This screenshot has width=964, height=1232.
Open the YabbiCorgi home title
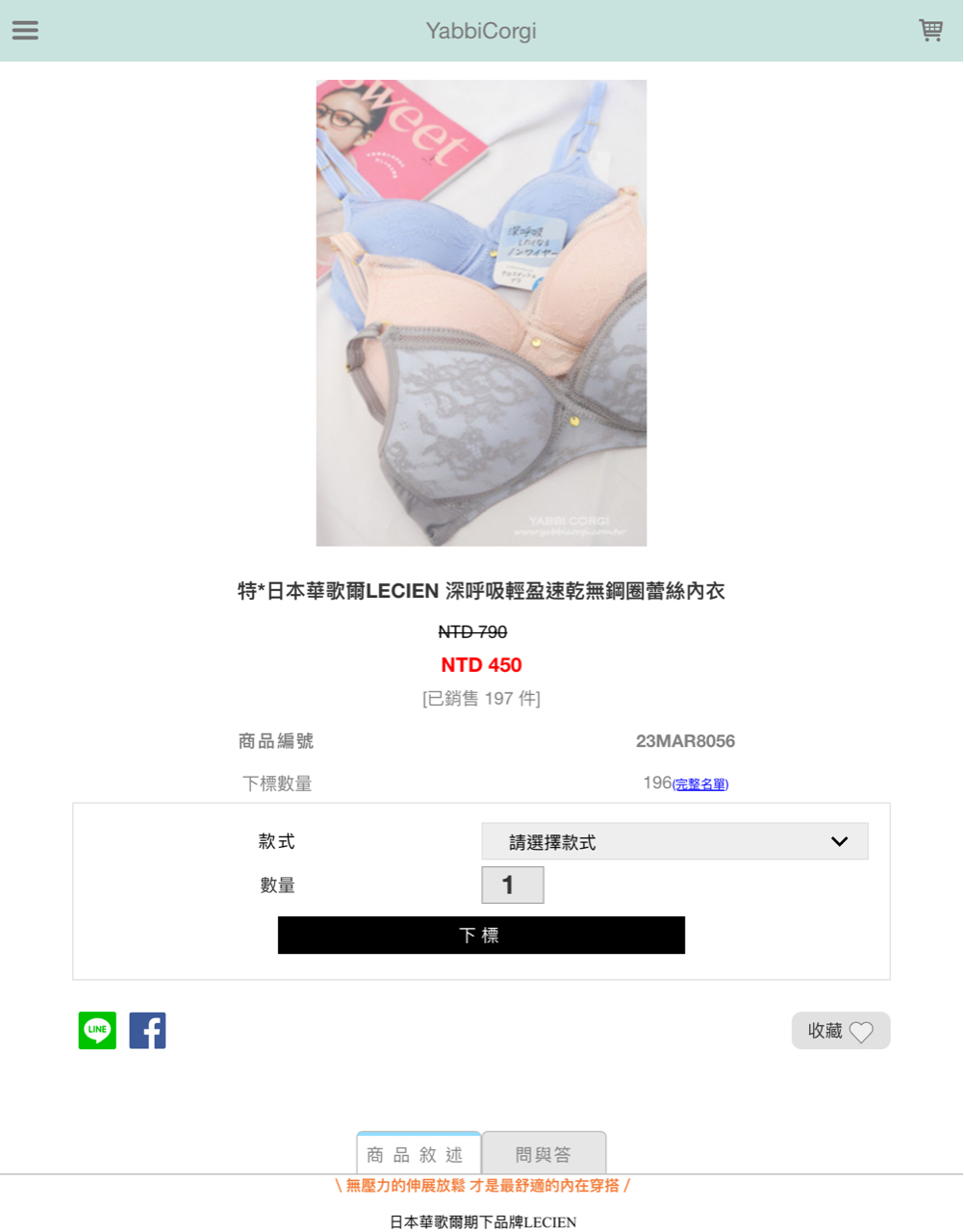click(x=481, y=31)
